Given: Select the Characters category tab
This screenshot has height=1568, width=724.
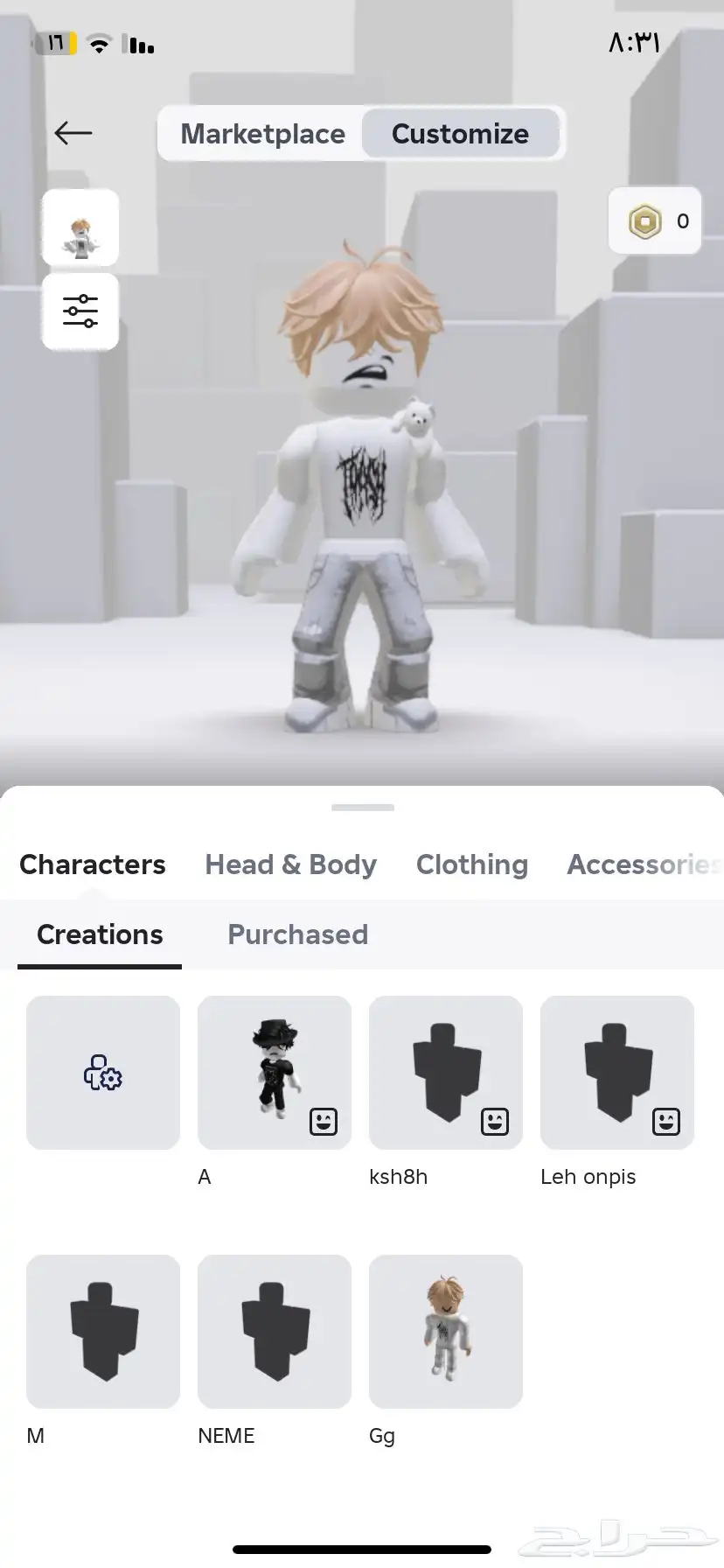Looking at the screenshot, I should (x=93, y=864).
